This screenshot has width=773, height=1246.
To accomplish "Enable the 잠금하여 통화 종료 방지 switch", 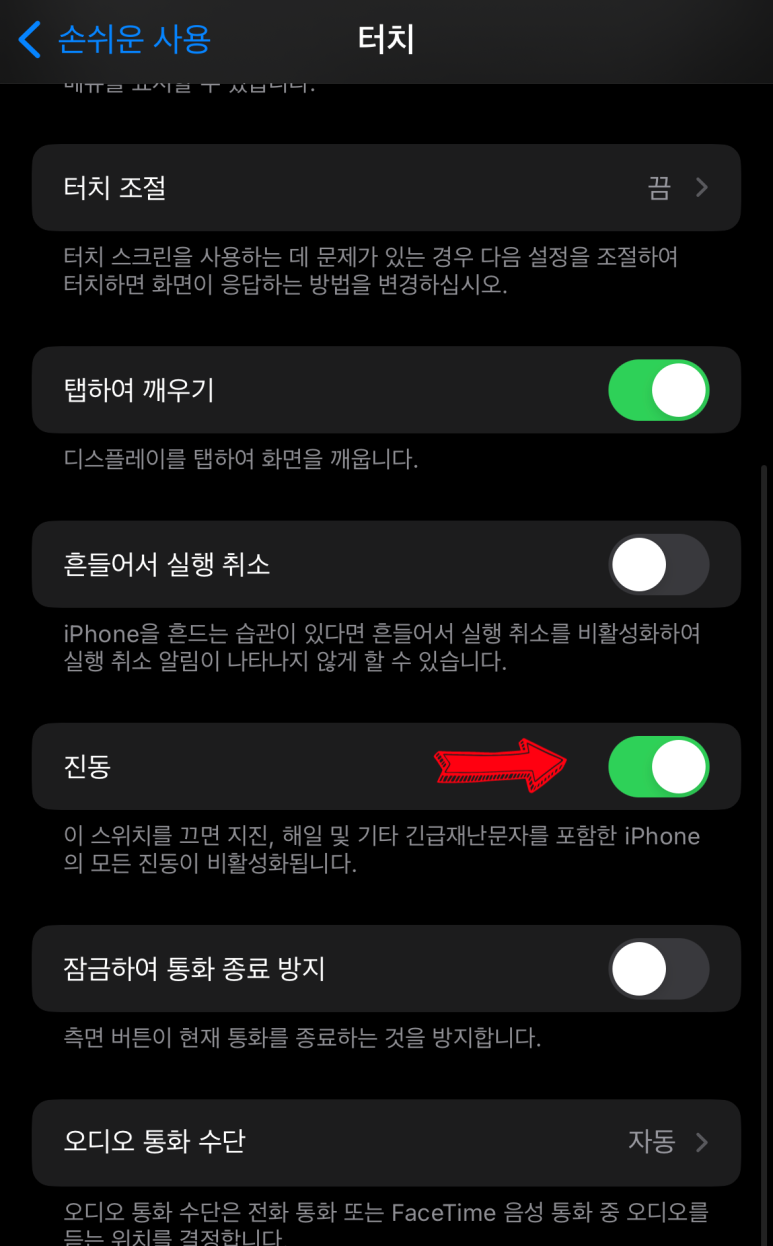I will pyautogui.click(x=659, y=969).
